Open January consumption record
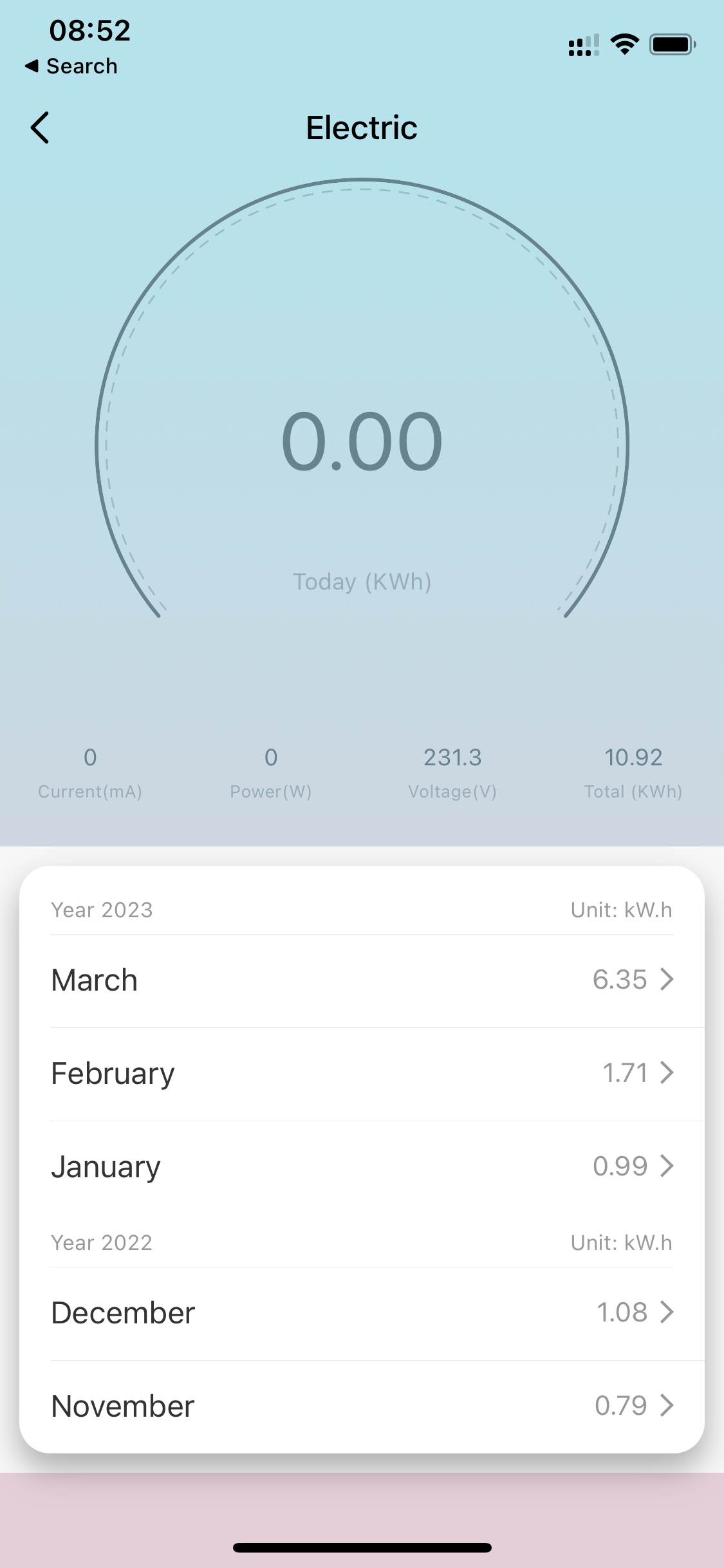 pos(362,1166)
